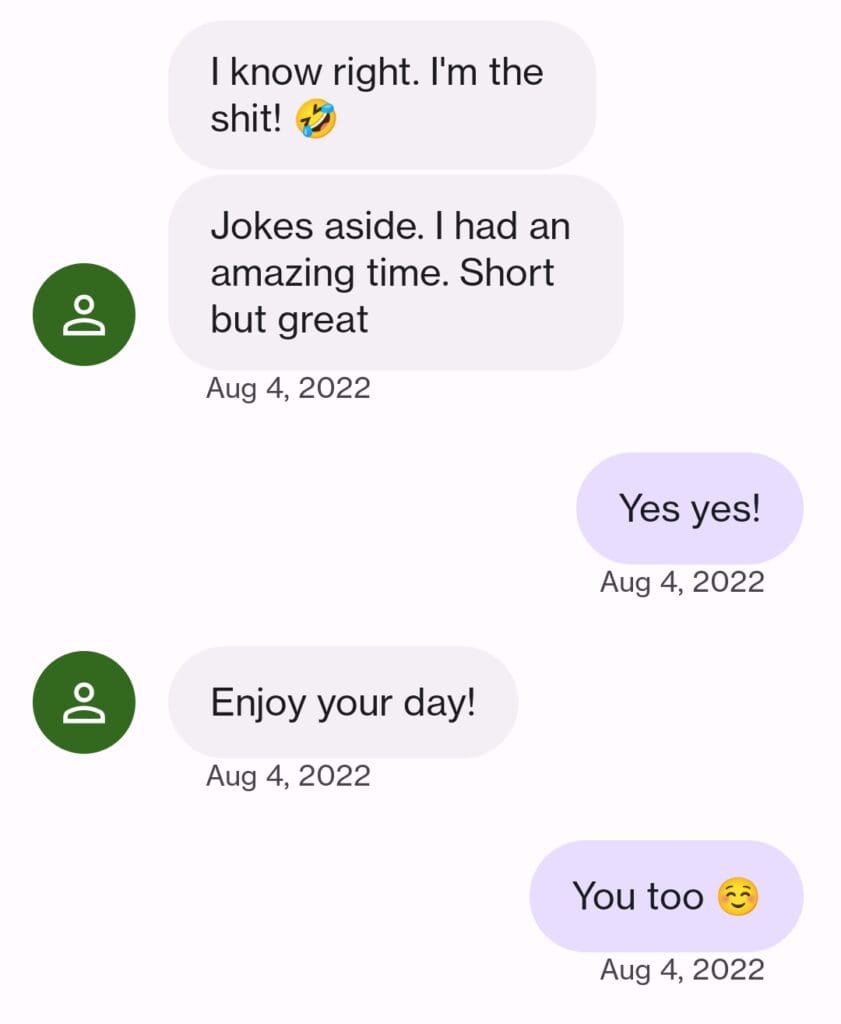Tap the "Yes yes!" message bubble
The image size is (841, 1024).
[x=689, y=508]
